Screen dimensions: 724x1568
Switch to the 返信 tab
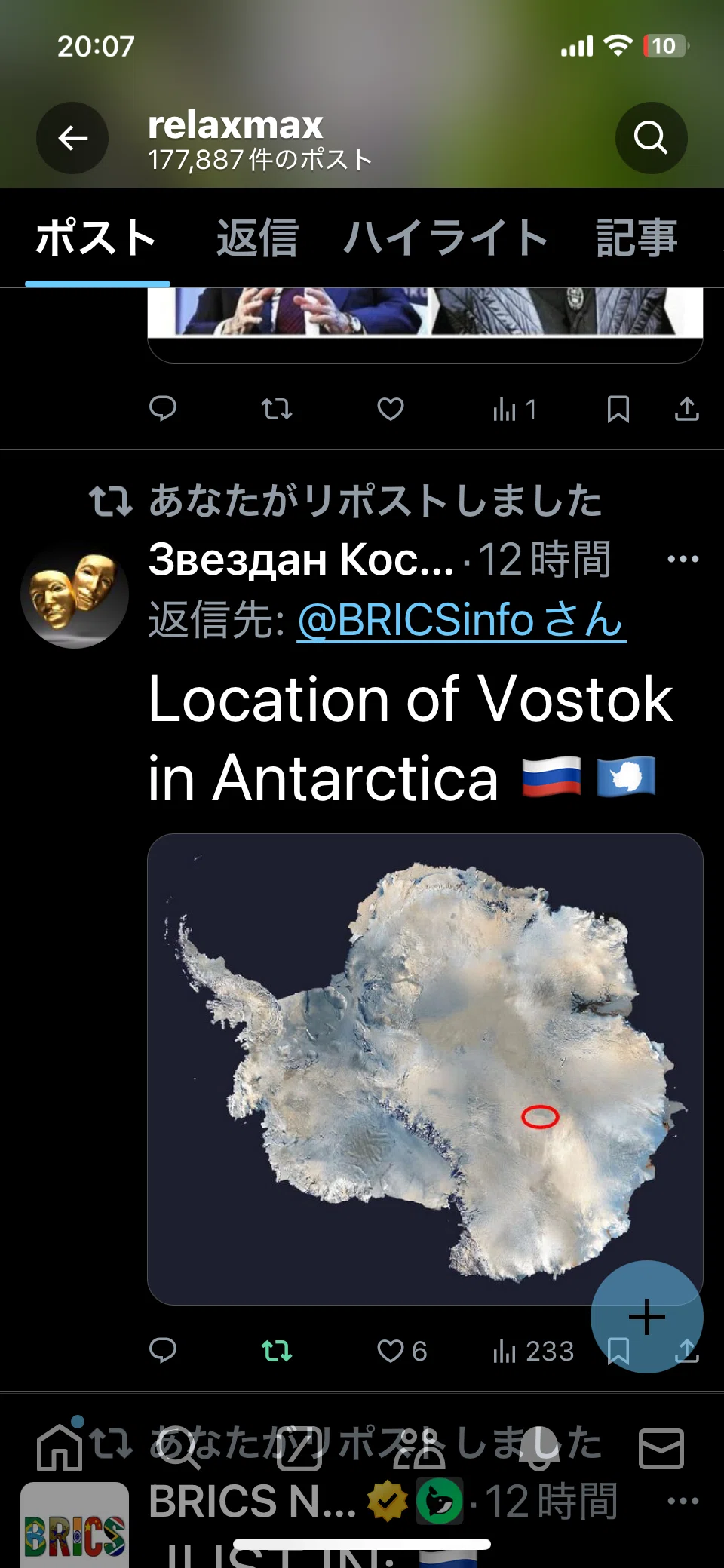tap(257, 238)
